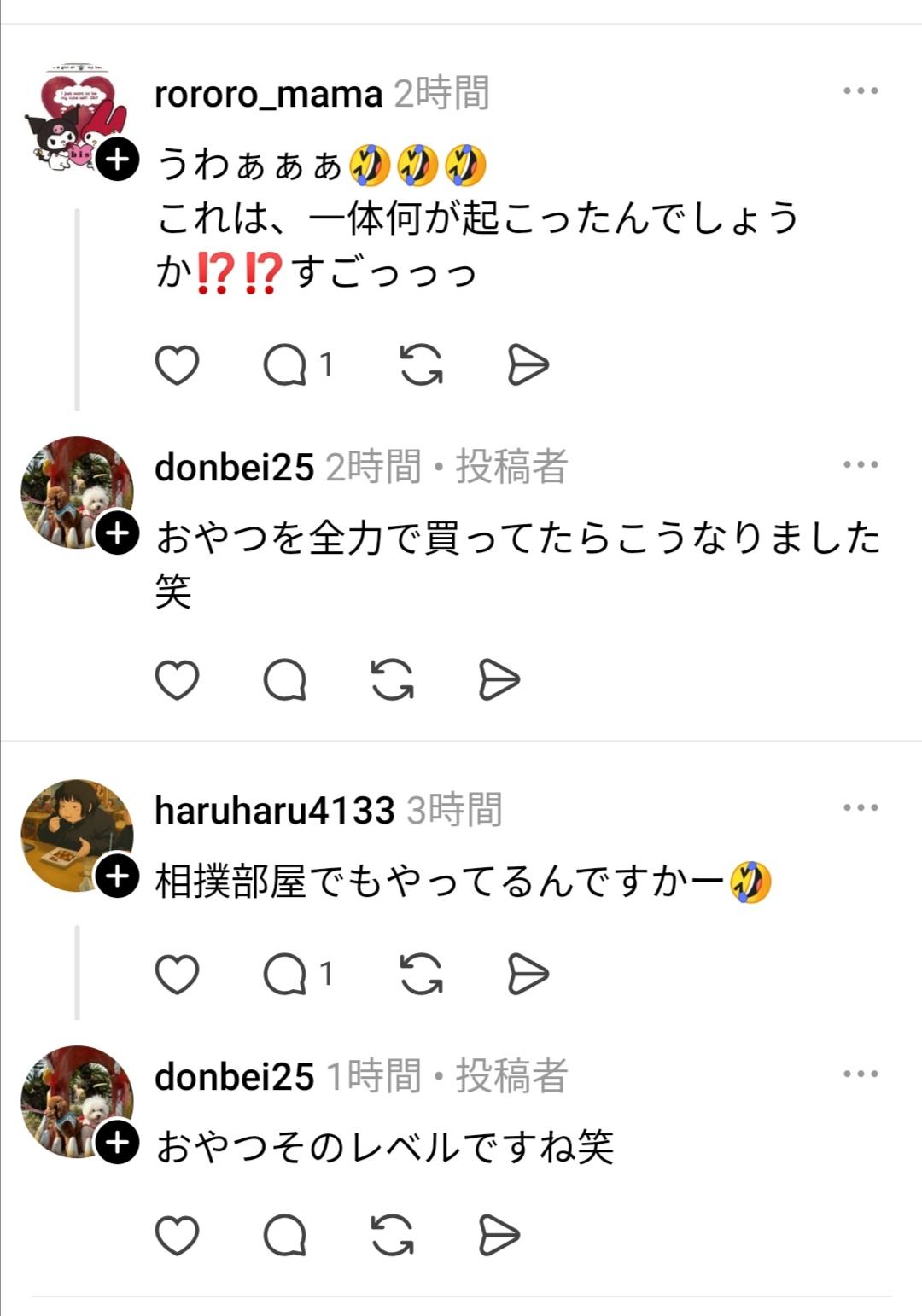Share donbei25's おやつそのレベル reply
Screen dimensions: 922x1316
(x=499, y=1235)
